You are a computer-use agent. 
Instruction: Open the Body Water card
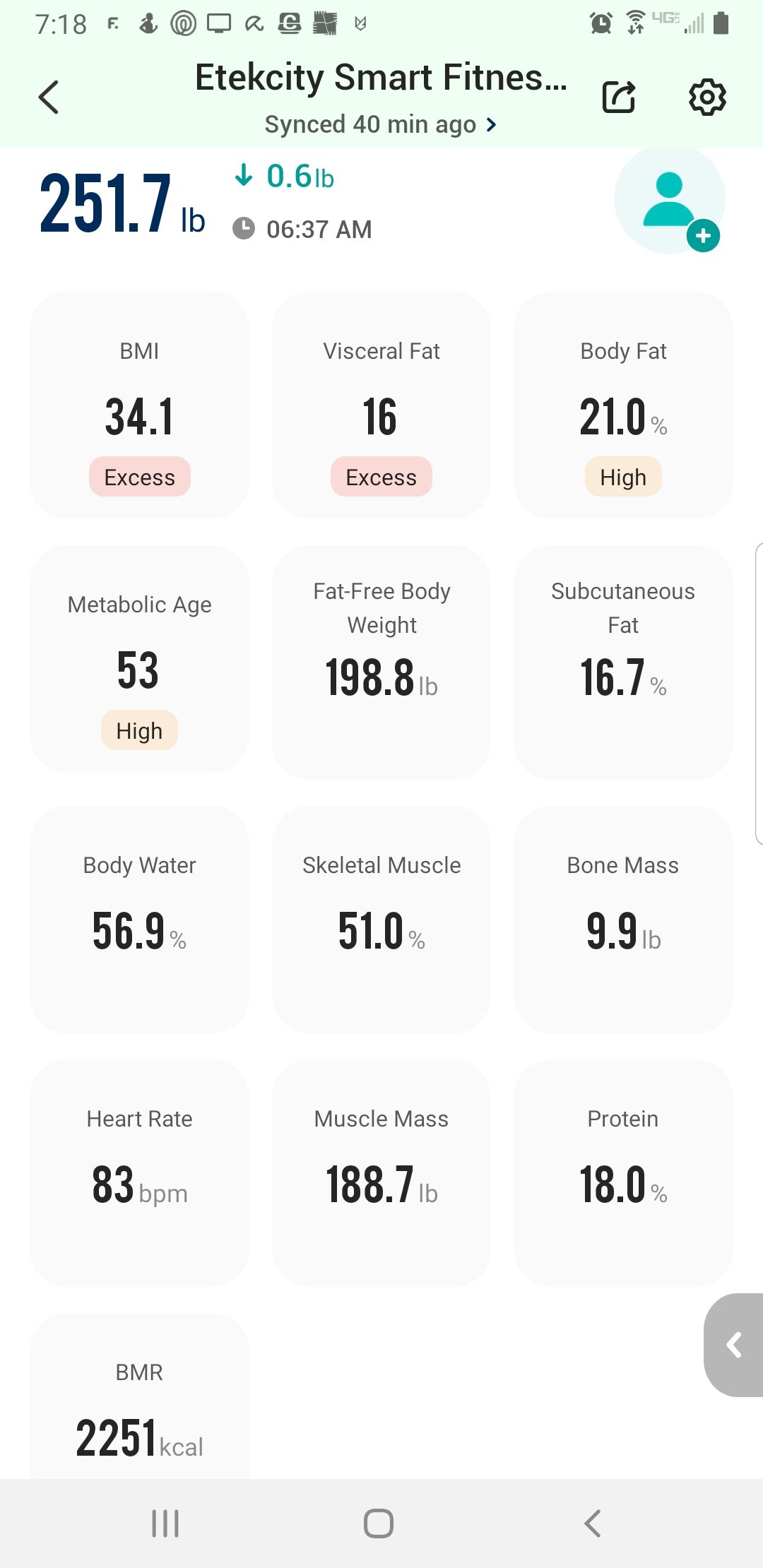coord(139,920)
